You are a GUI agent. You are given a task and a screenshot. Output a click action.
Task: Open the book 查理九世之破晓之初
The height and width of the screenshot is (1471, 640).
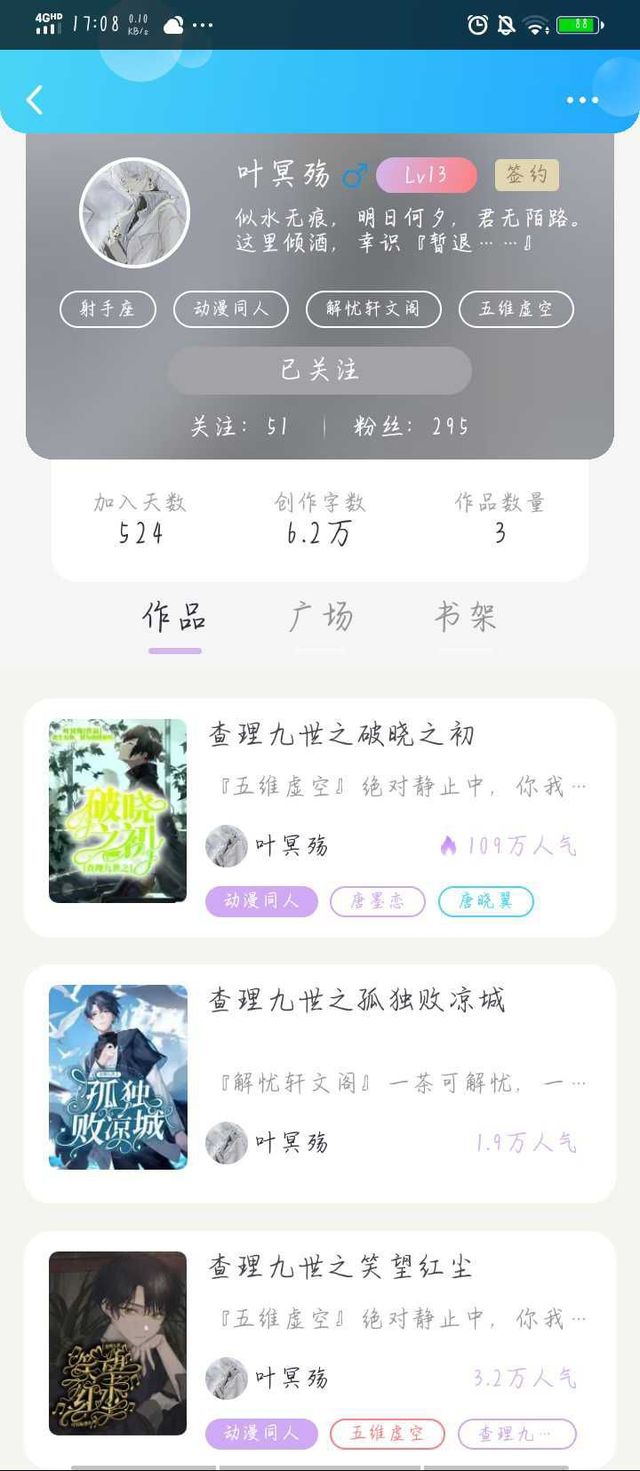tap(320, 818)
